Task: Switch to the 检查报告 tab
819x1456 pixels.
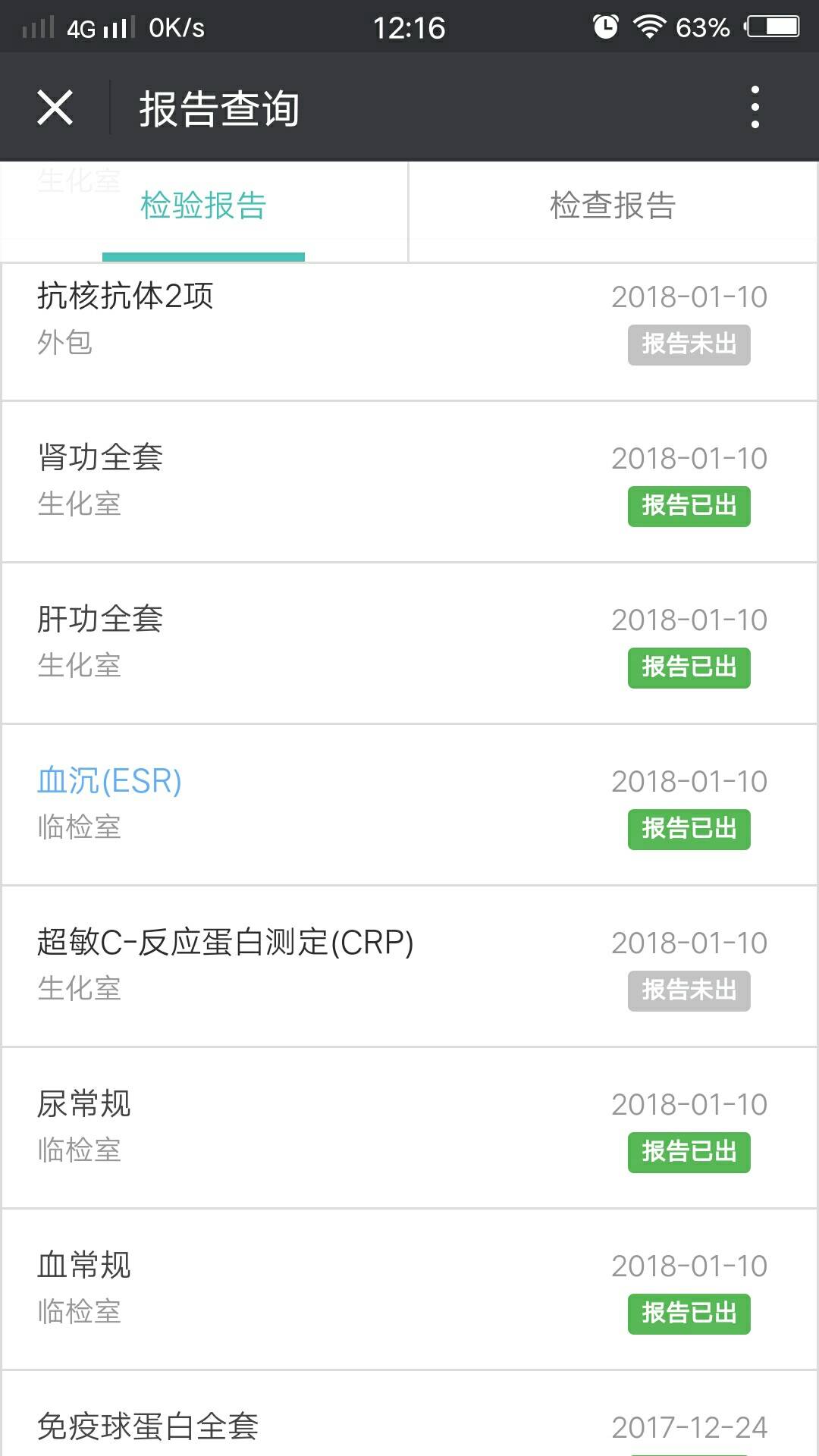Action: (613, 206)
